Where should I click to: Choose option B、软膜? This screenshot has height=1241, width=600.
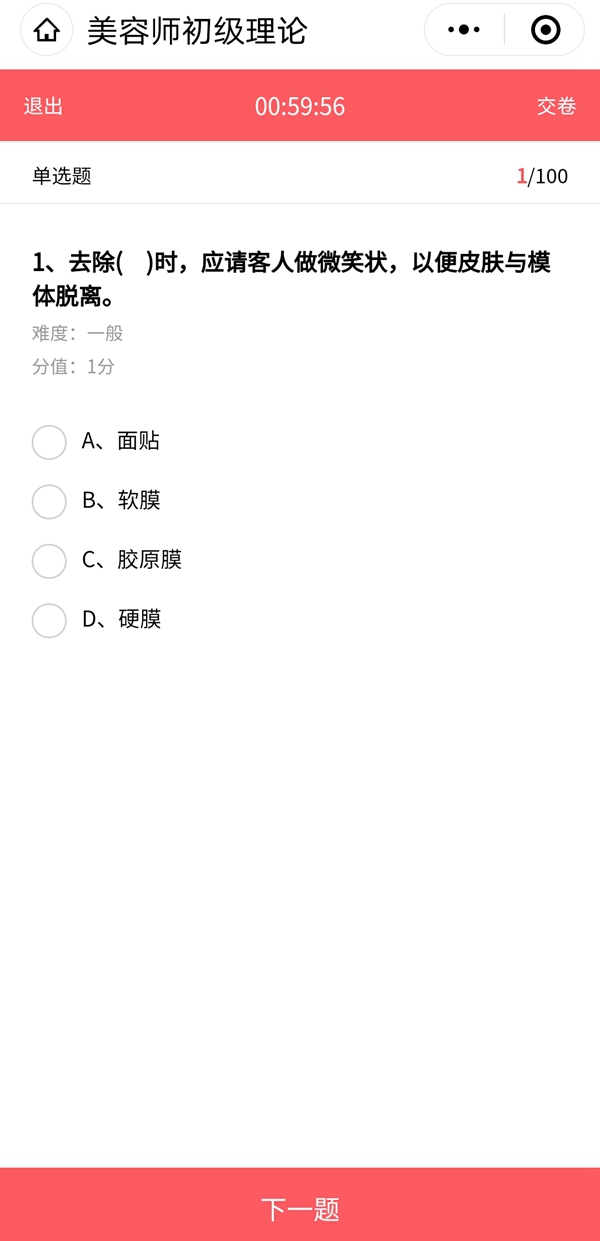pos(49,501)
